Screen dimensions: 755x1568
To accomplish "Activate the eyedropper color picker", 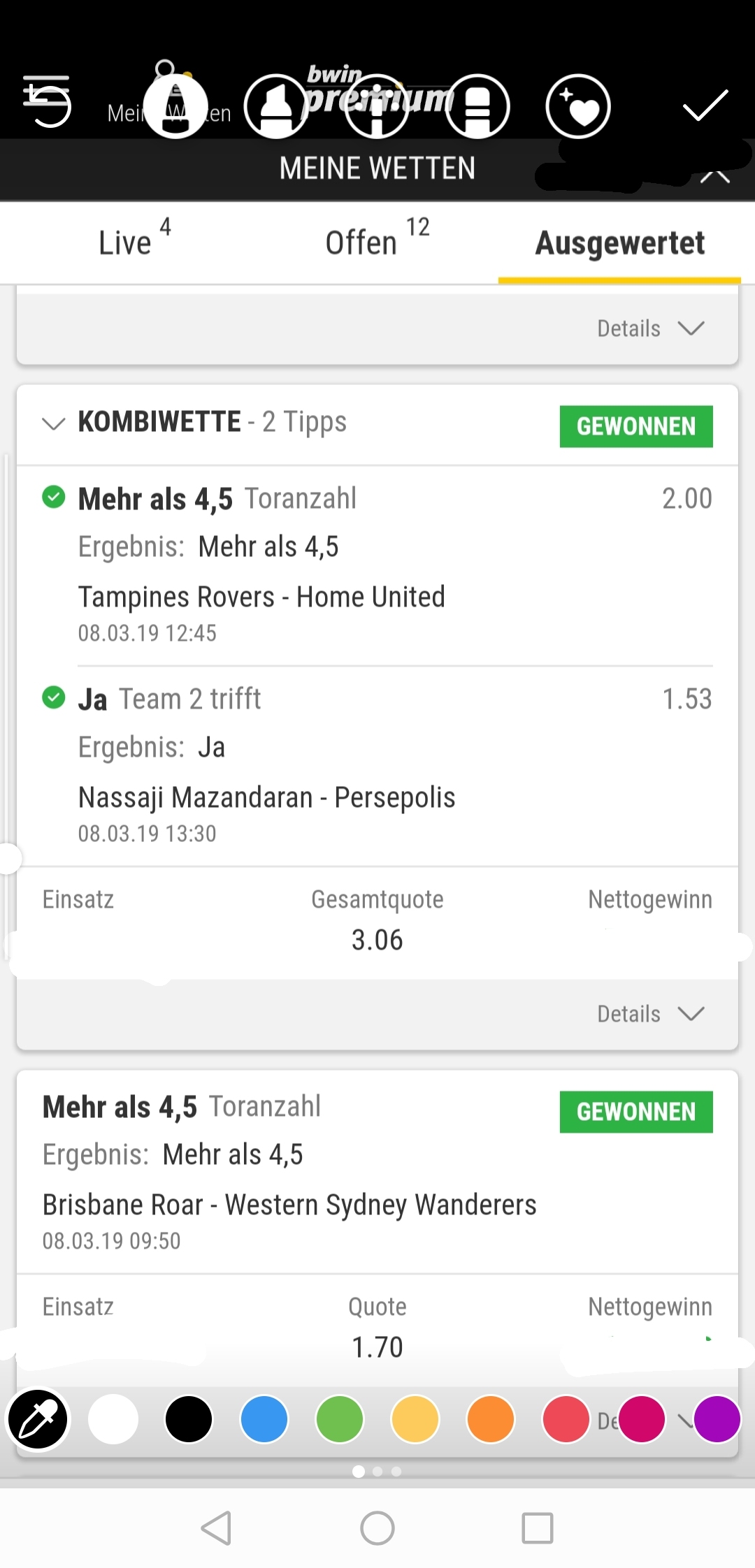I will pyautogui.click(x=38, y=1419).
